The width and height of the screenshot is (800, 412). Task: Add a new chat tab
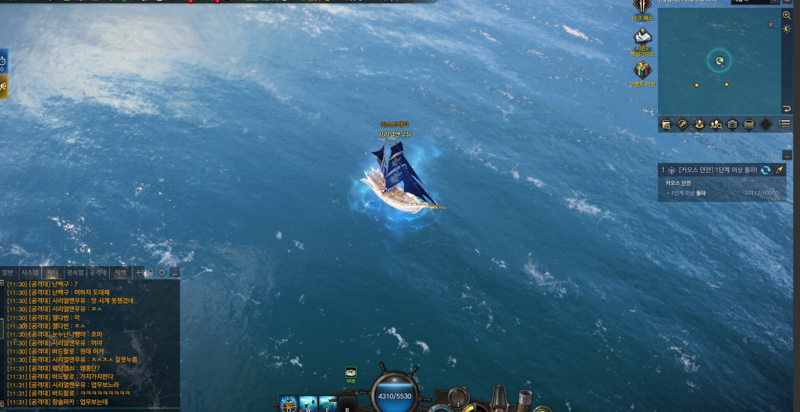pos(138,272)
